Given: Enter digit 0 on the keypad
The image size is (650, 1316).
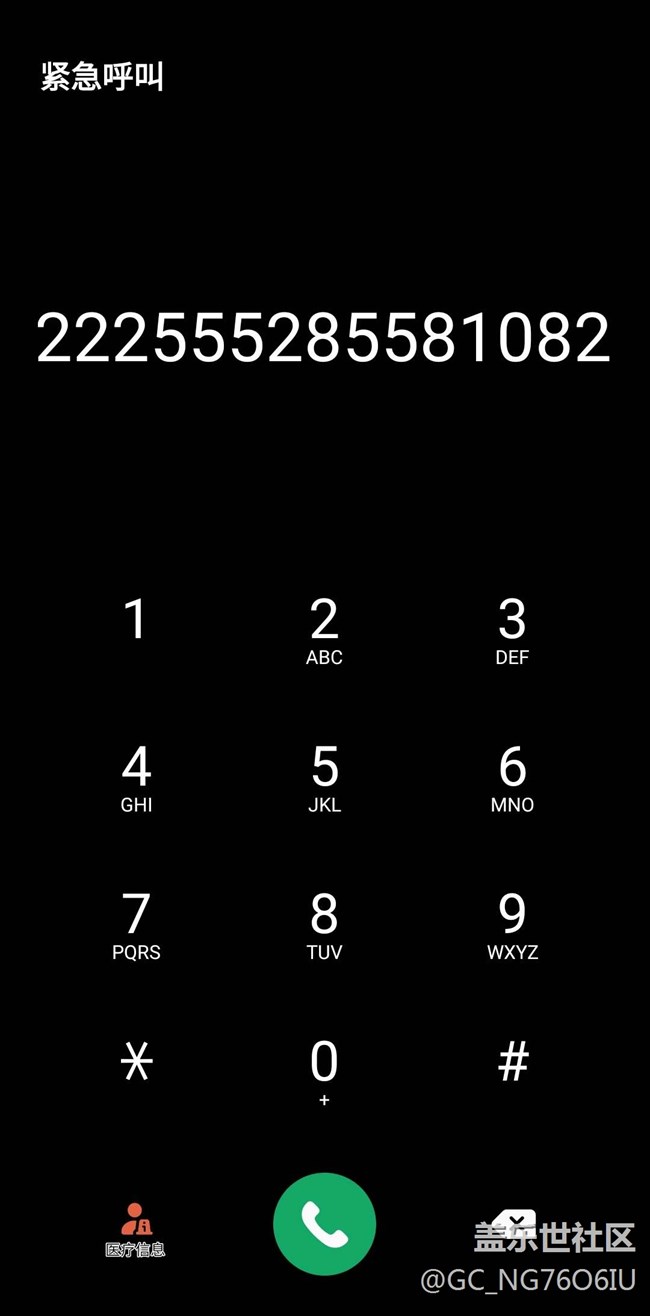Looking at the screenshot, I should (324, 1070).
